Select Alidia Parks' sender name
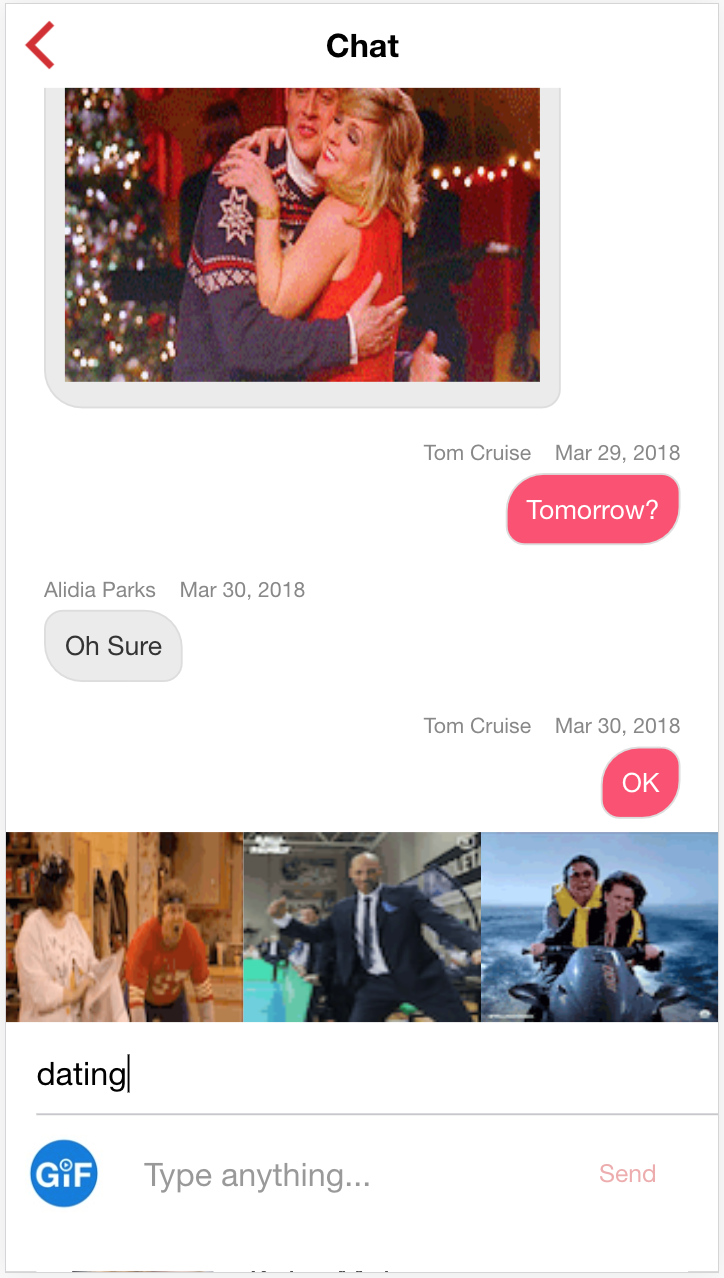The height and width of the screenshot is (1278, 724). point(99,590)
